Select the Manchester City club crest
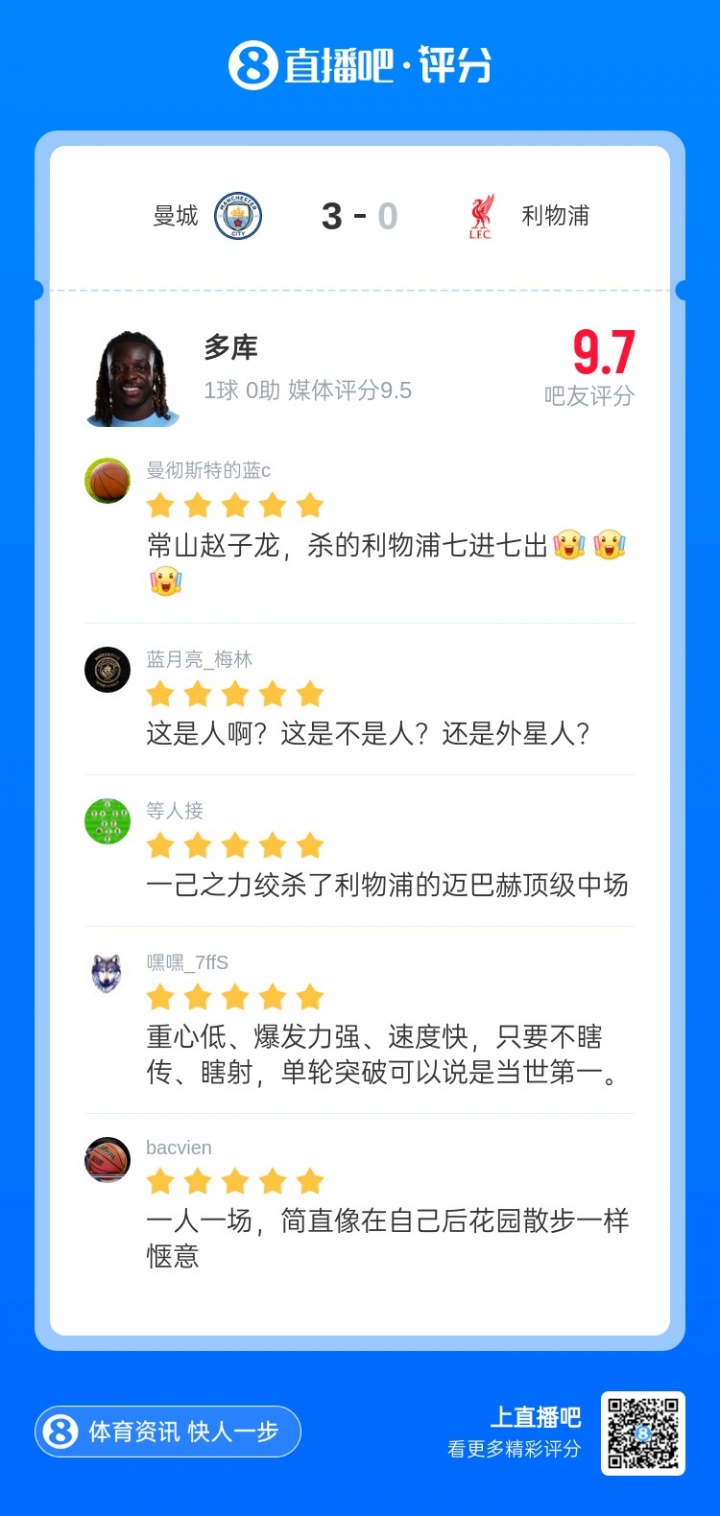720x1516 pixels. [x=240, y=213]
